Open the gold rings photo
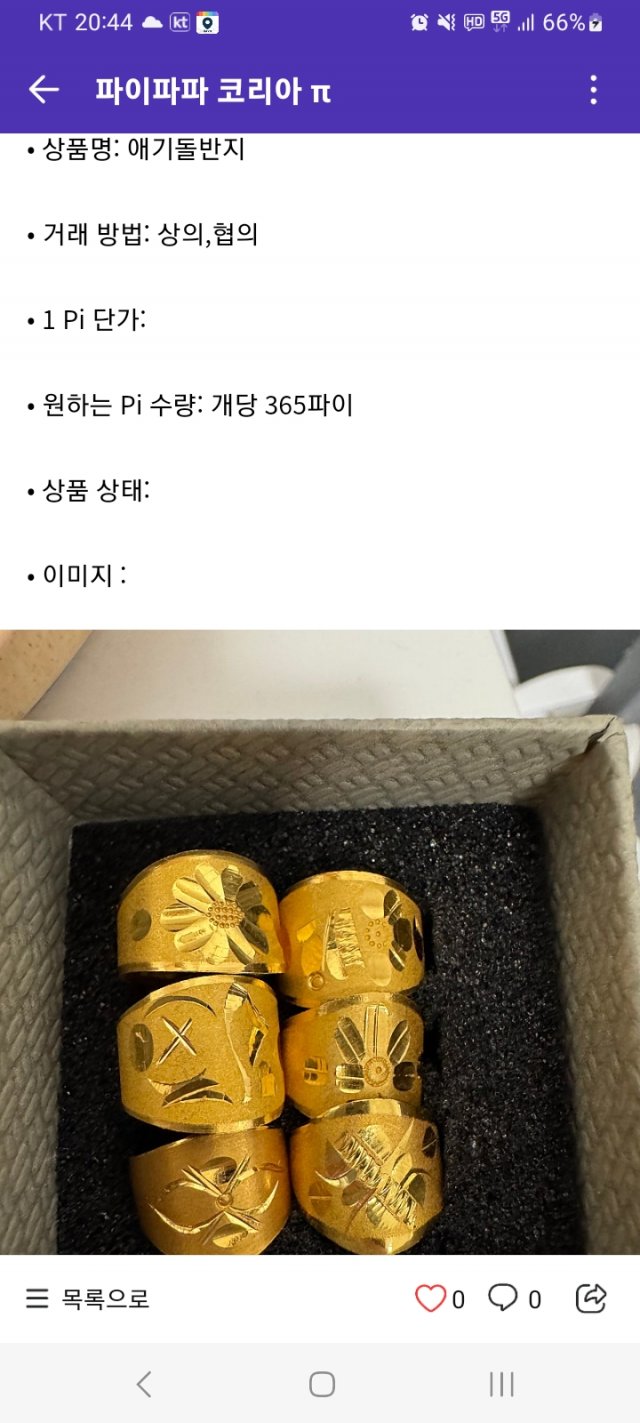This screenshot has width=640, height=1423. tap(320, 940)
